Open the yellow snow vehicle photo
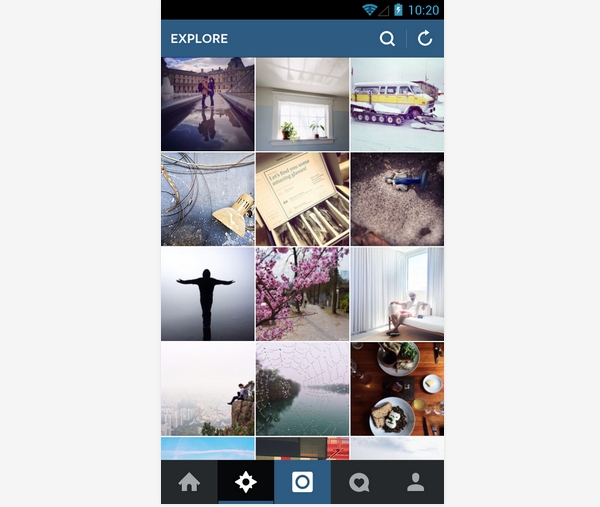The width and height of the screenshot is (600, 507). pyautogui.click(x=397, y=104)
